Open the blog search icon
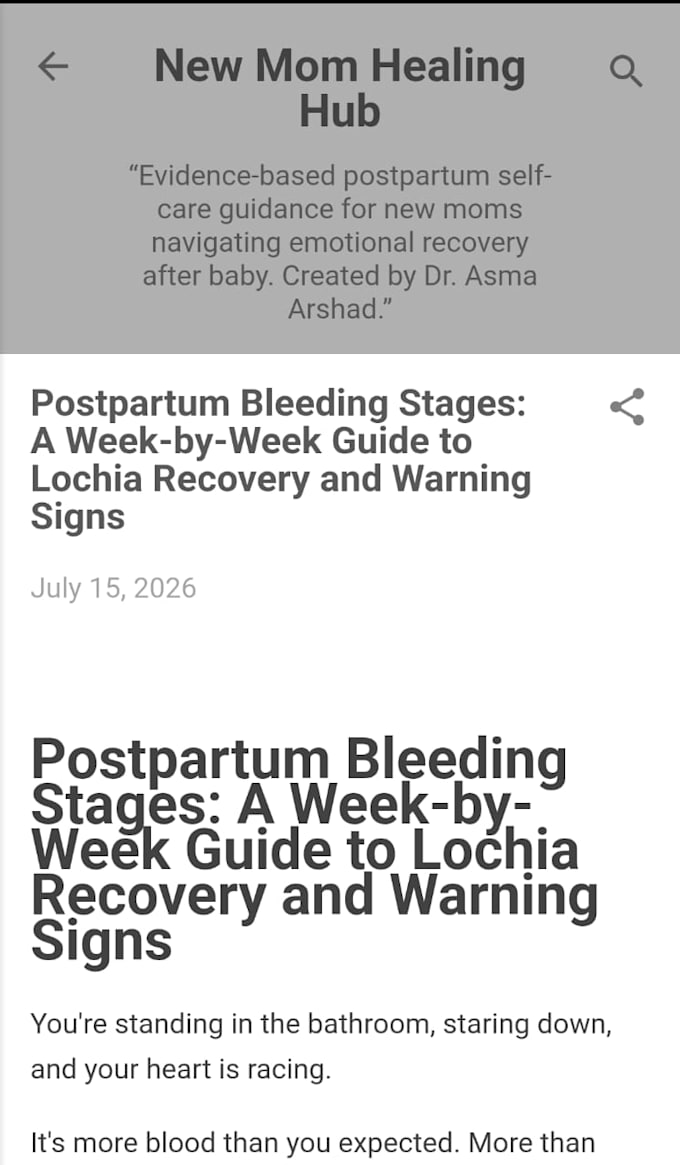This screenshot has width=680, height=1165. click(x=626, y=72)
